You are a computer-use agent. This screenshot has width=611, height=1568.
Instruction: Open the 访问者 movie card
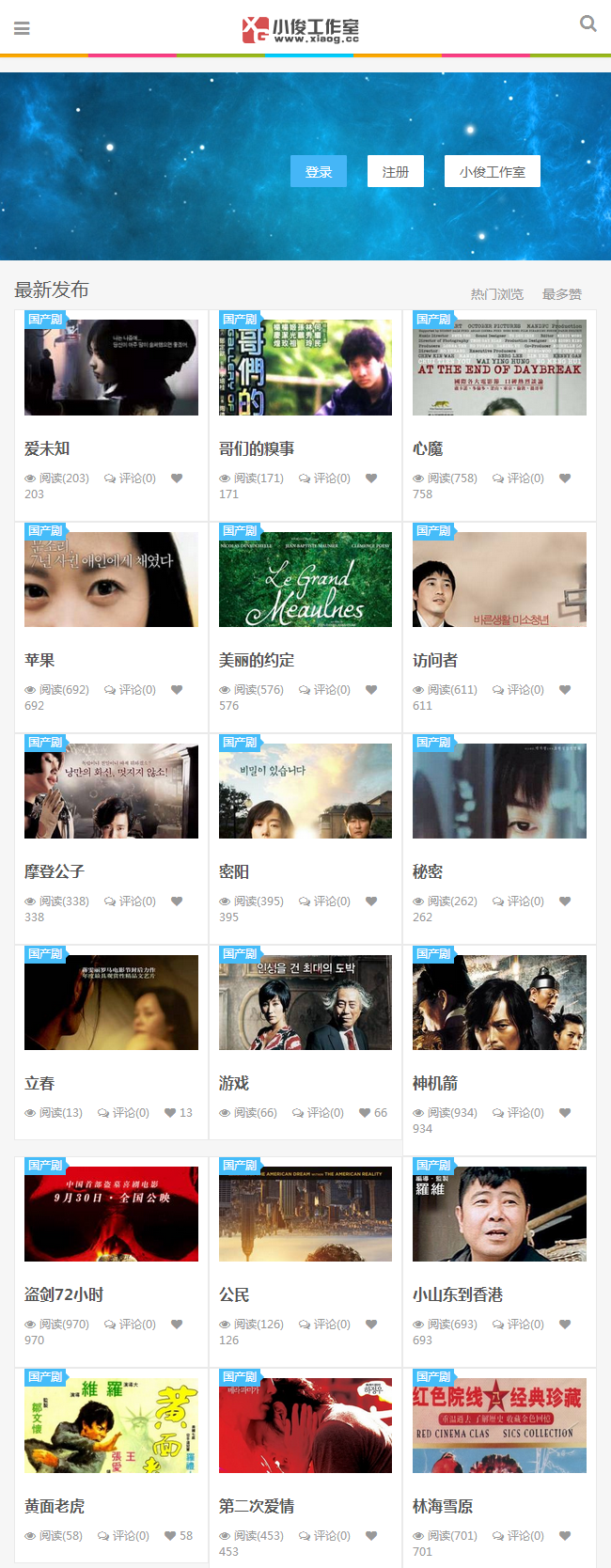click(499, 579)
